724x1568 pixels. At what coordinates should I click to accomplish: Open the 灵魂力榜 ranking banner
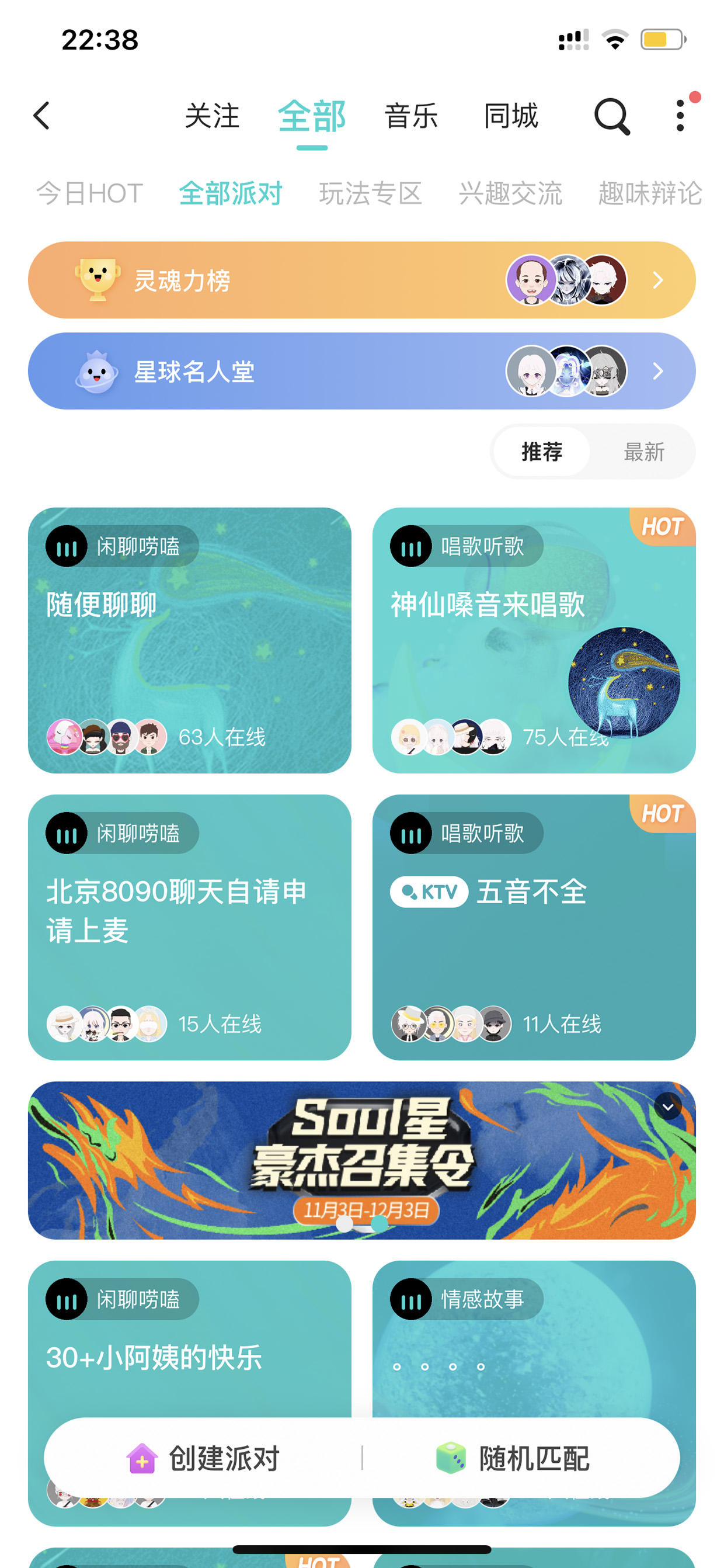click(x=362, y=280)
